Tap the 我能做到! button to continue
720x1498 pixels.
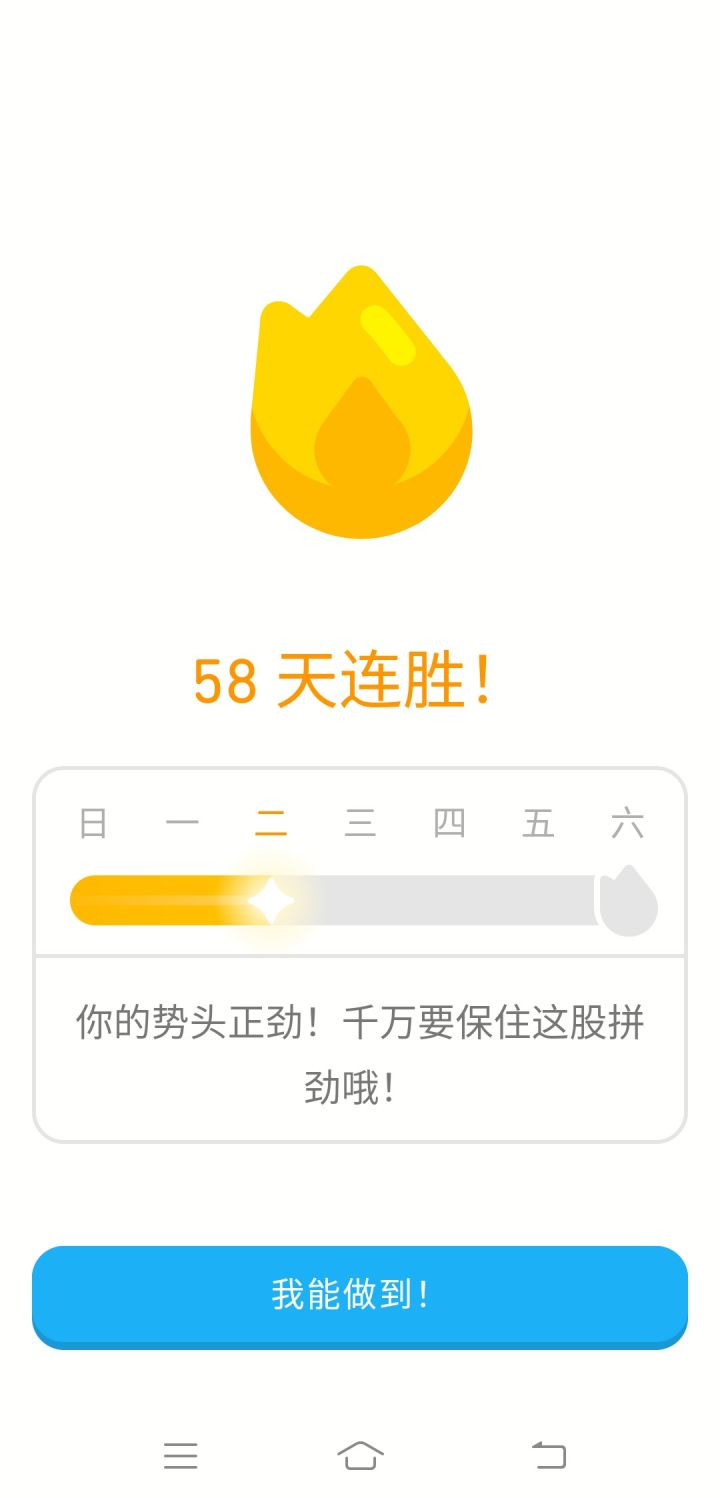point(360,1296)
